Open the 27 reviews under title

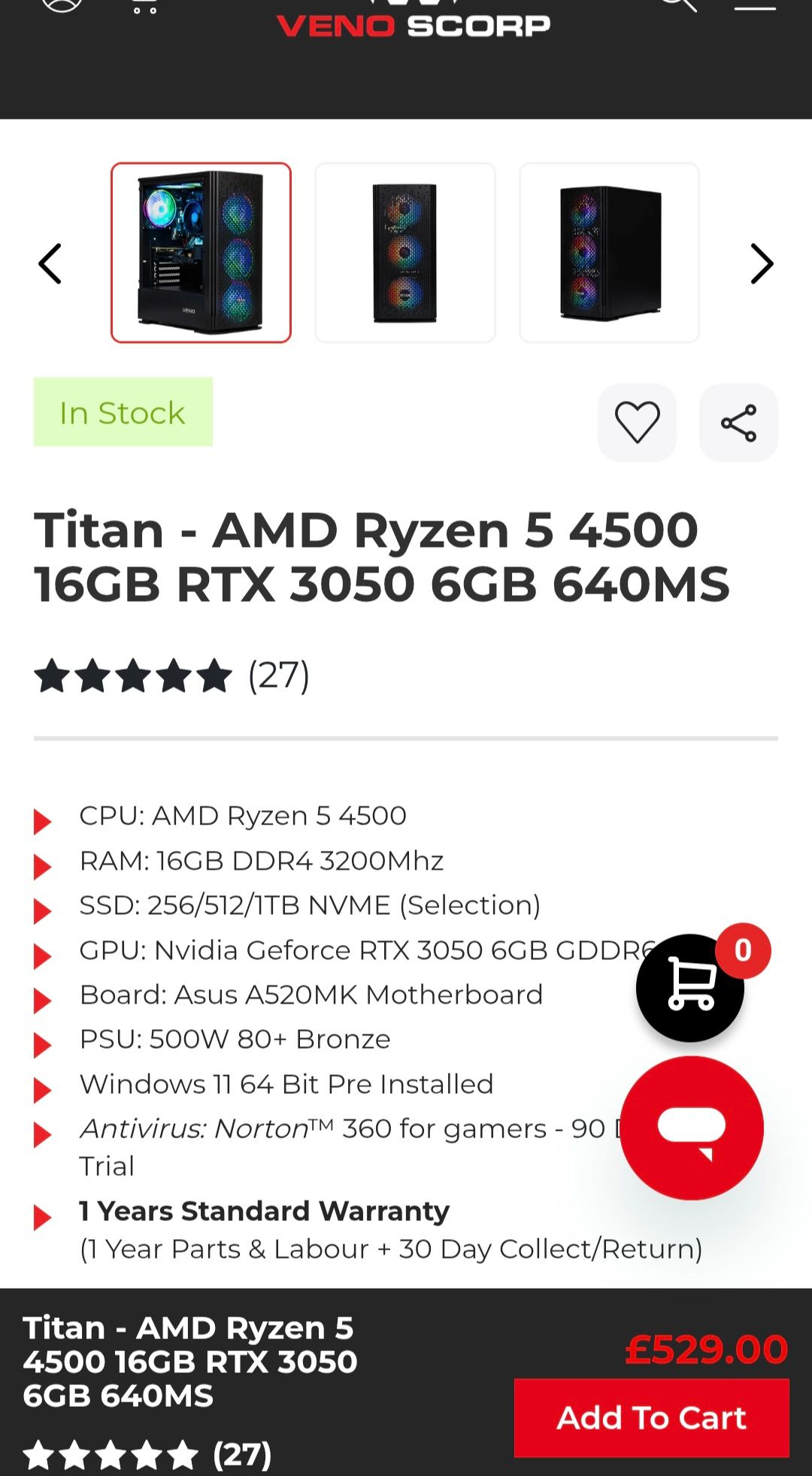click(x=278, y=675)
